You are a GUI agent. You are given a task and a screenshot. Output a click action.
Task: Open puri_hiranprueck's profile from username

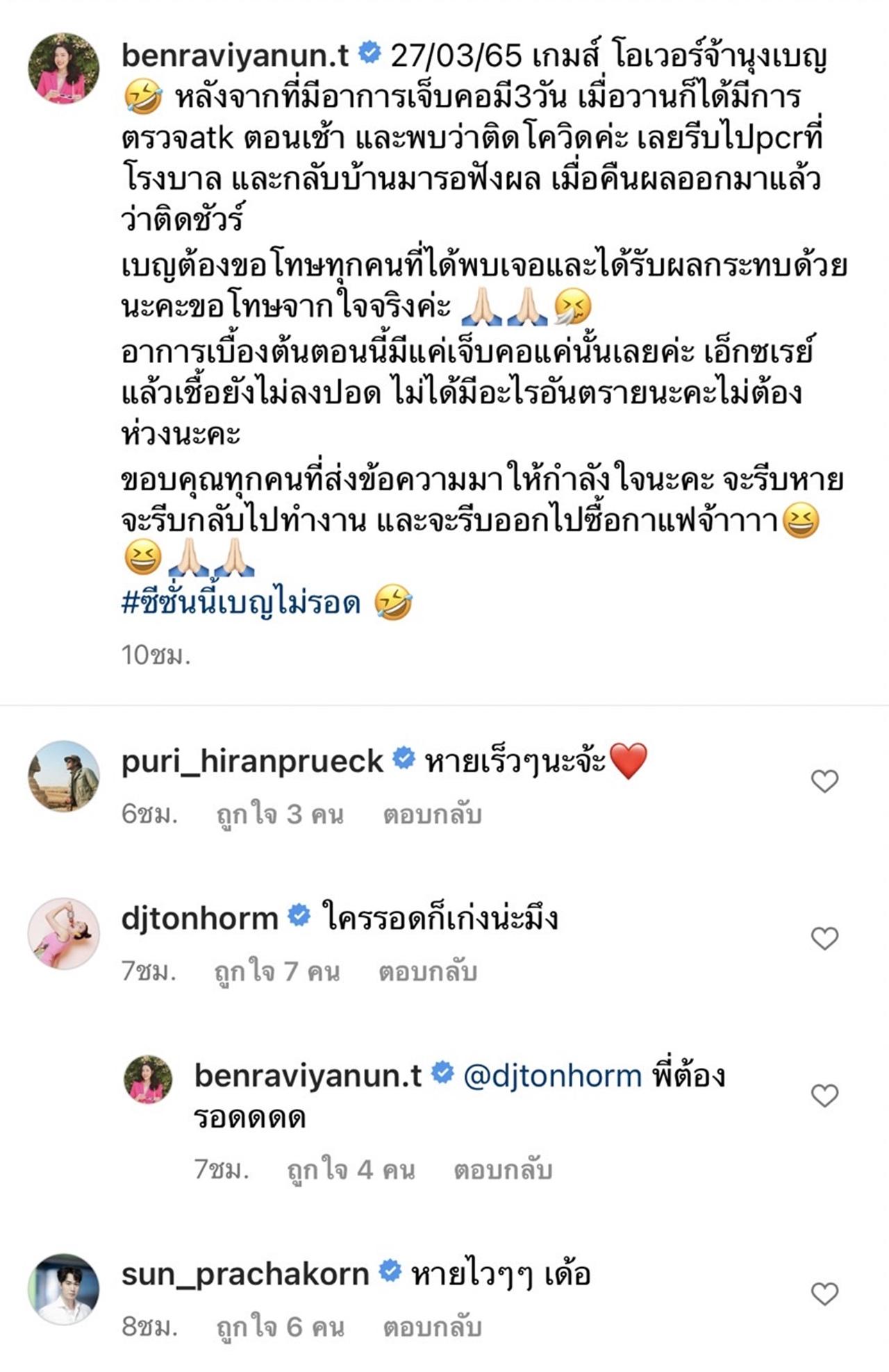[x=252, y=762]
